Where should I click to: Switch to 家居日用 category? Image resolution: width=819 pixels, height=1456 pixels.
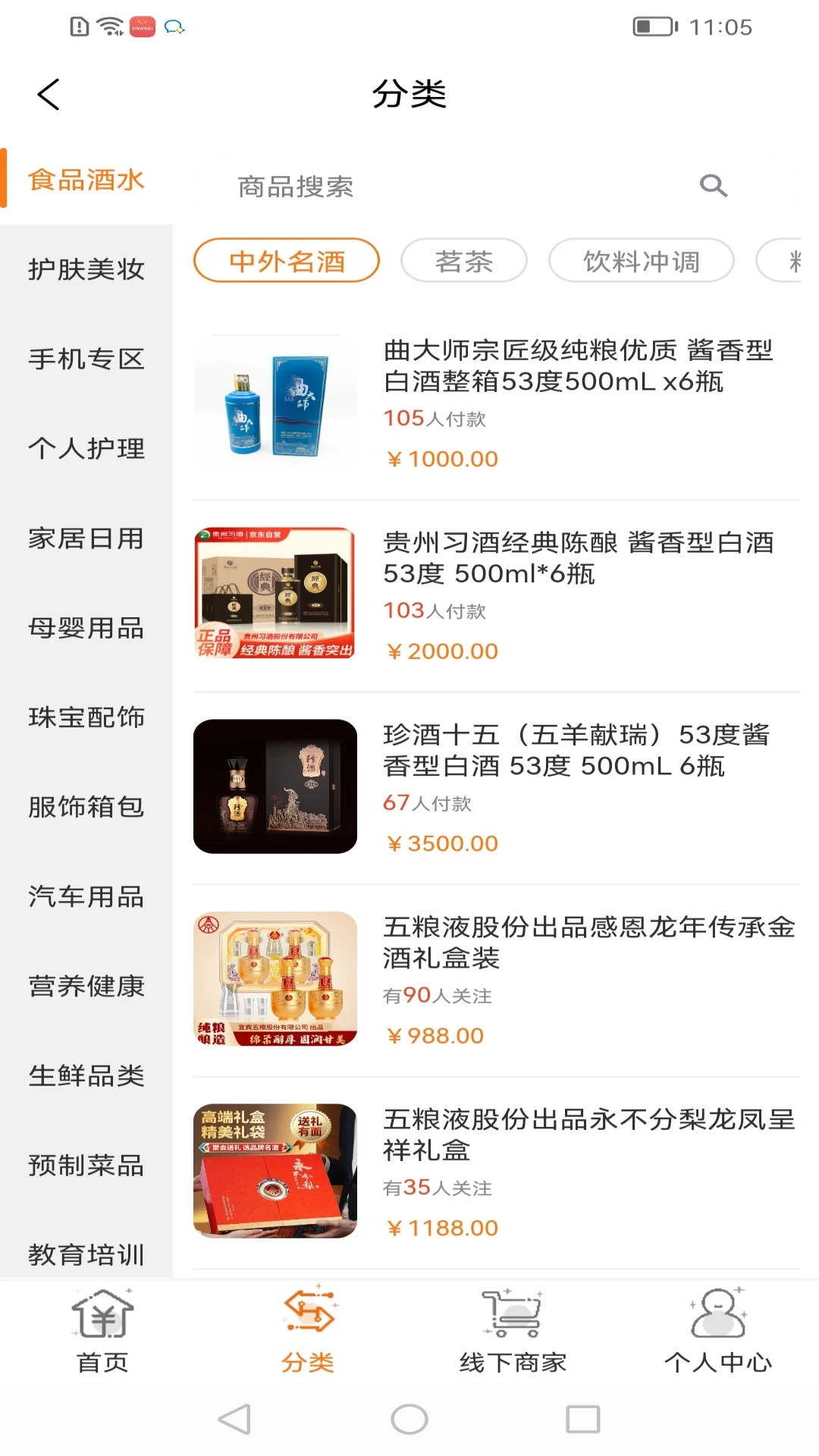[86, 538]
